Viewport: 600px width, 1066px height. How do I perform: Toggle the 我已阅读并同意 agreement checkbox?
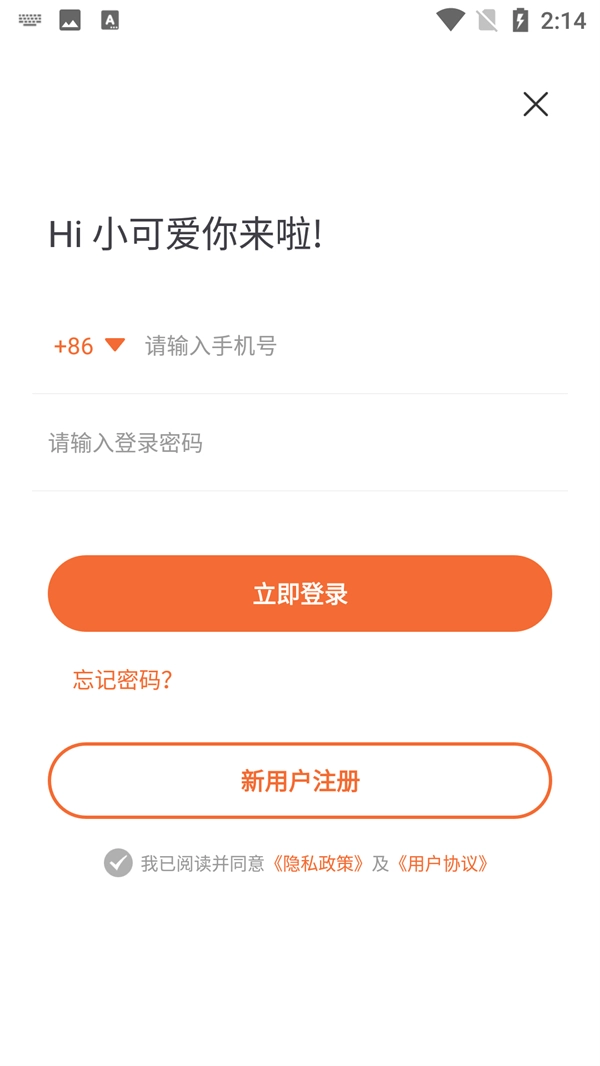click(118, 863)
